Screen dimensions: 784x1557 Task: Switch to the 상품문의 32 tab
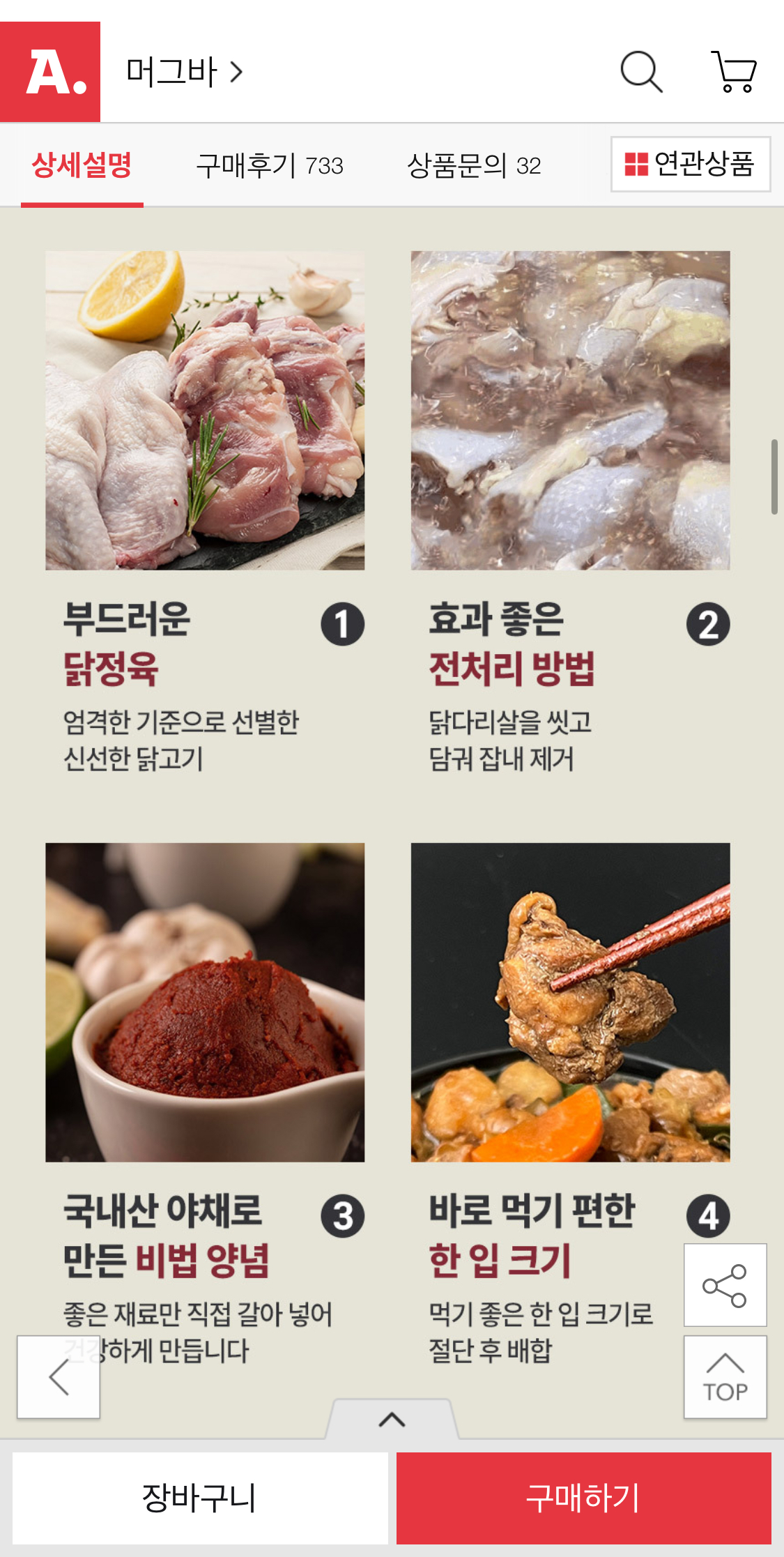click(474, 166)
